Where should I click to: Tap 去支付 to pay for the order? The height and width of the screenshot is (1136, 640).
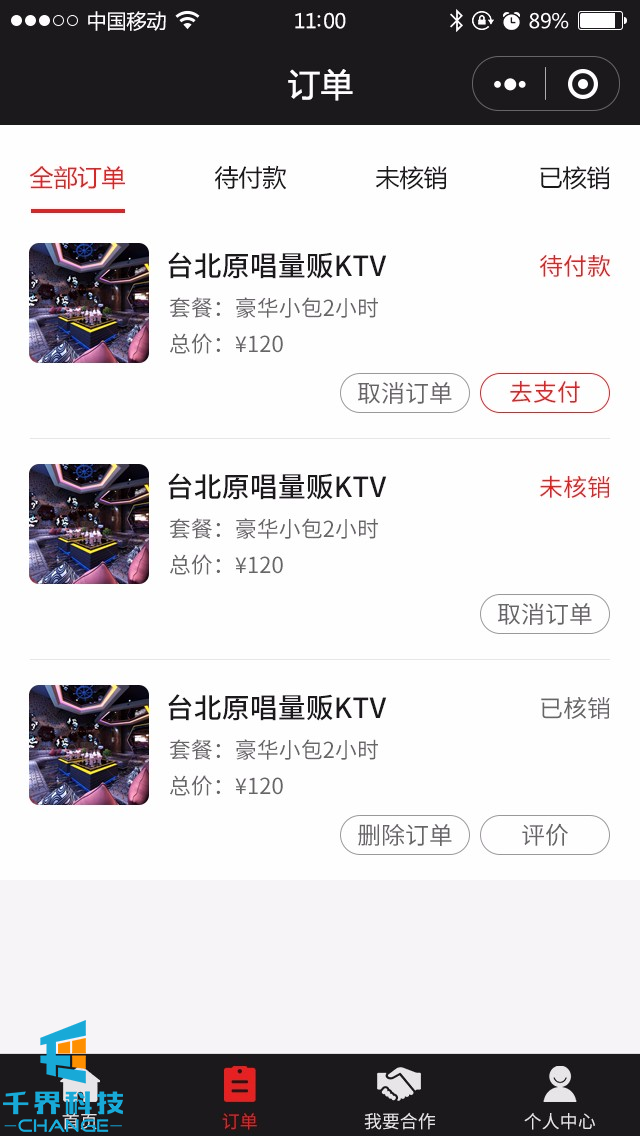tap(545, 393)
